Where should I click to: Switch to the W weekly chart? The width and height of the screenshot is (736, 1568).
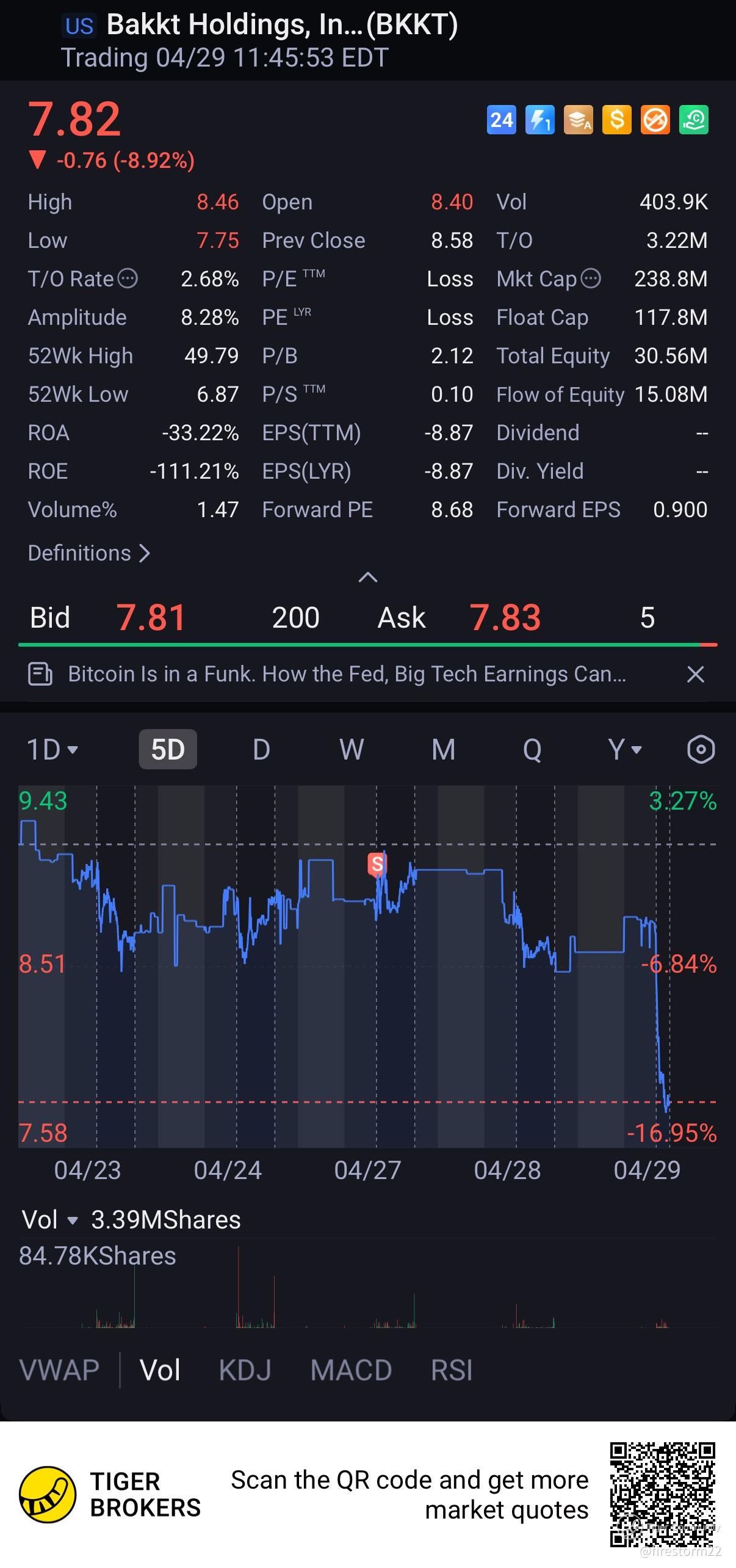(352, 749)
